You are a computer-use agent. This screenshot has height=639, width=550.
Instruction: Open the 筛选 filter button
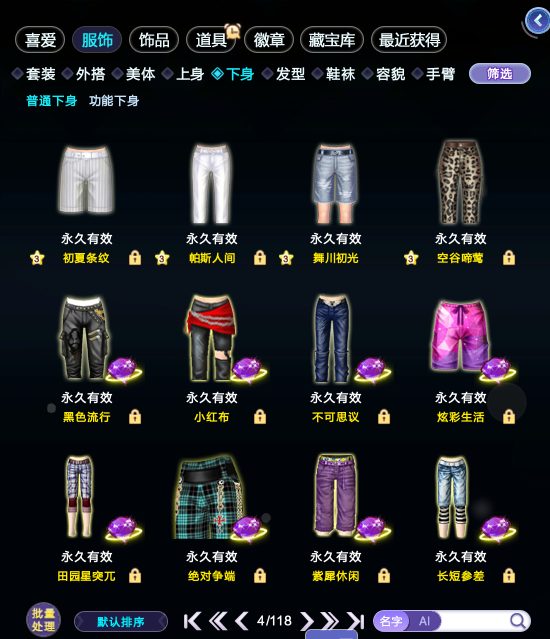500,74
